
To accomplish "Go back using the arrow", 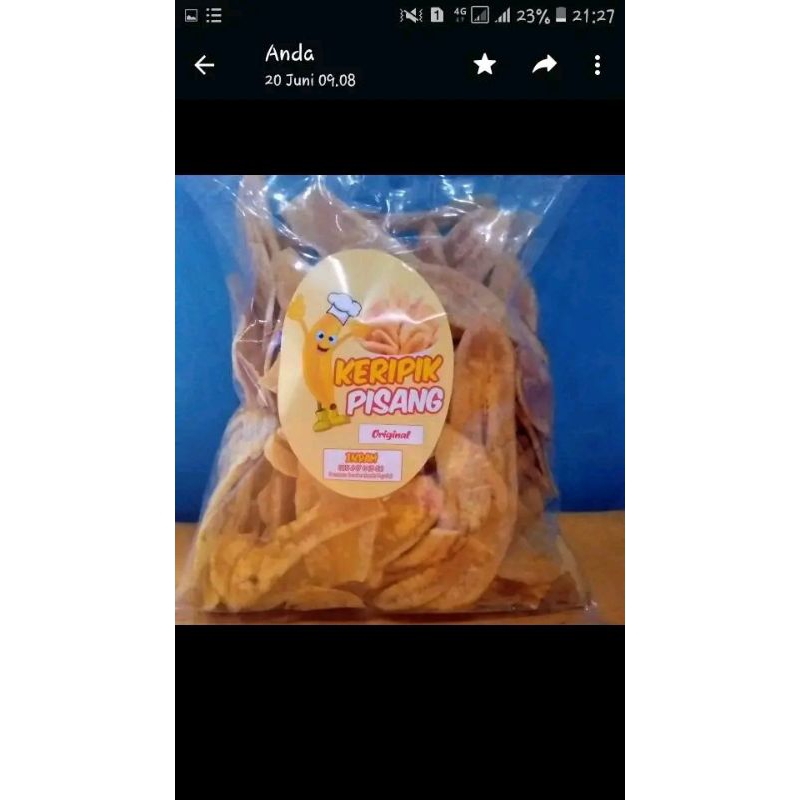I will point(204,65).
